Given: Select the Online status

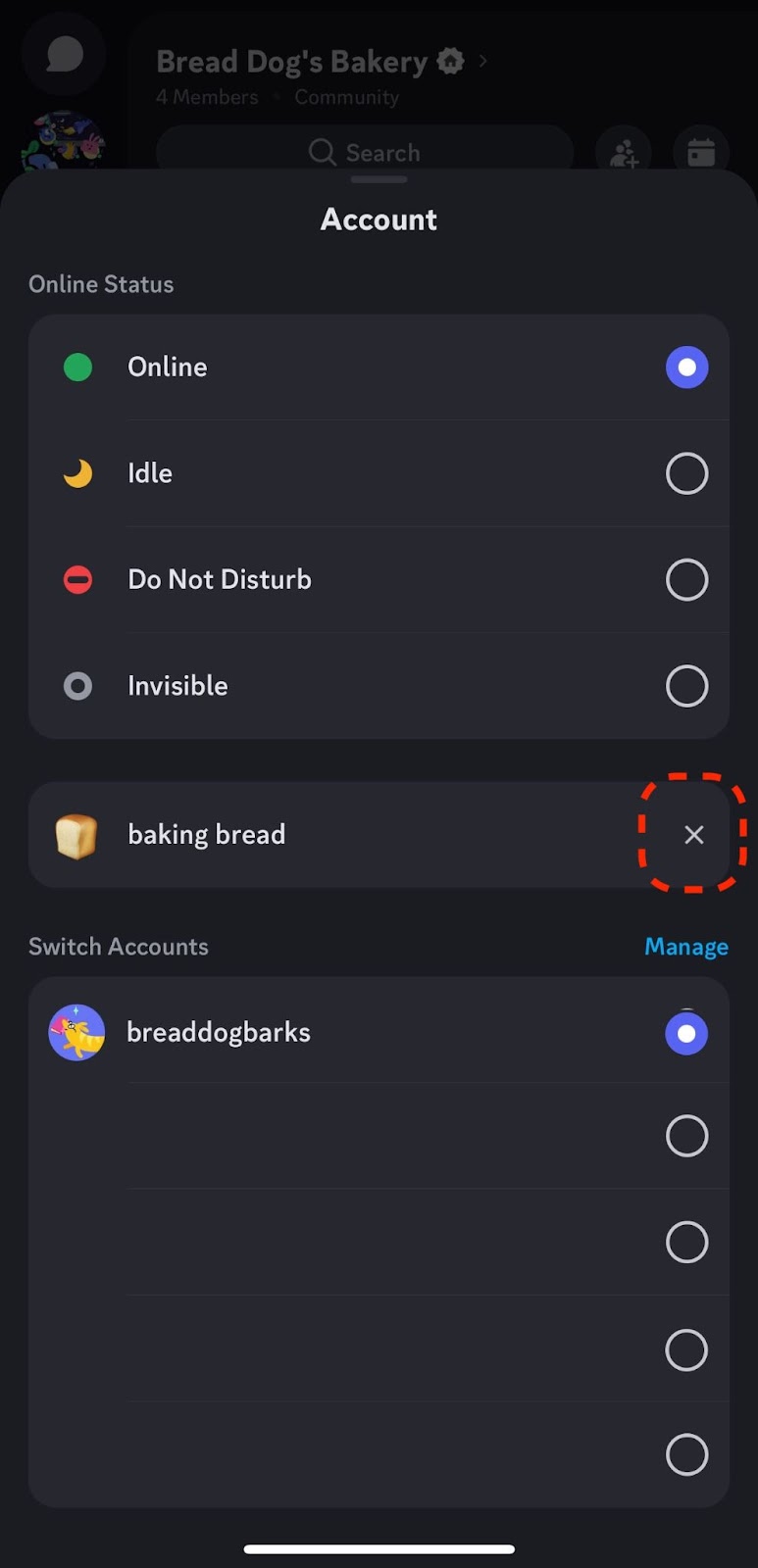Looking at the screenshot, I should 379,367.
